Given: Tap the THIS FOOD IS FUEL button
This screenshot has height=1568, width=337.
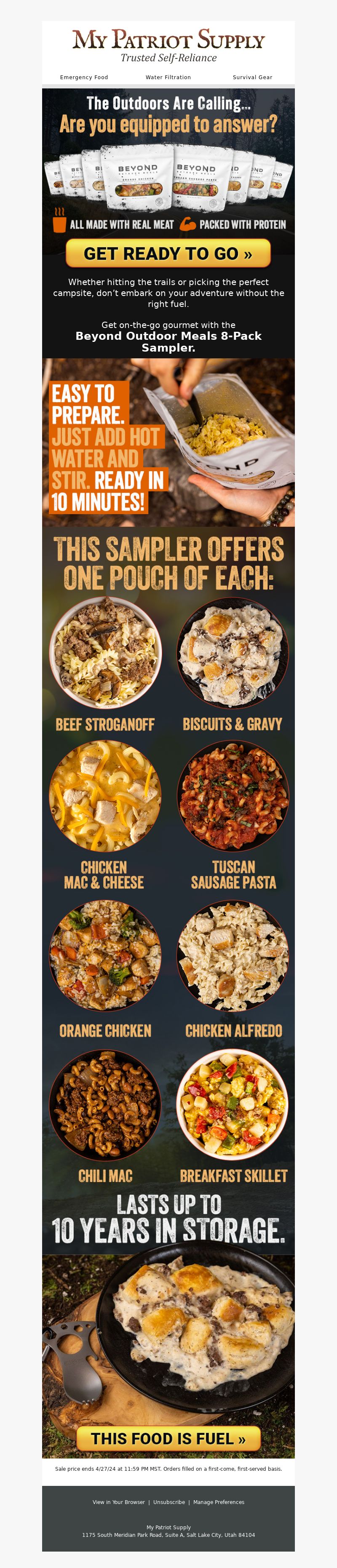Looking at the screenshot, I should 168,1438.
